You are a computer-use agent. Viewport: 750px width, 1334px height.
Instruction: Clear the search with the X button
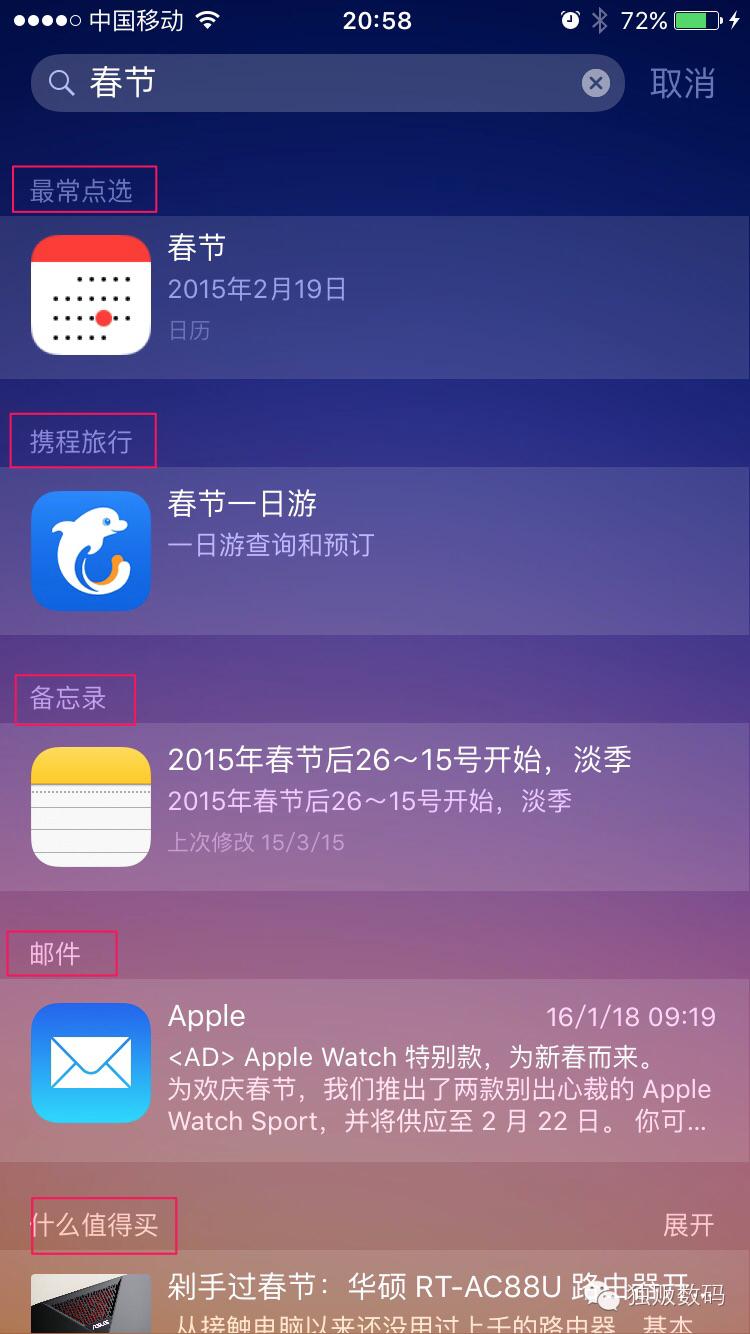coord(596,83)
